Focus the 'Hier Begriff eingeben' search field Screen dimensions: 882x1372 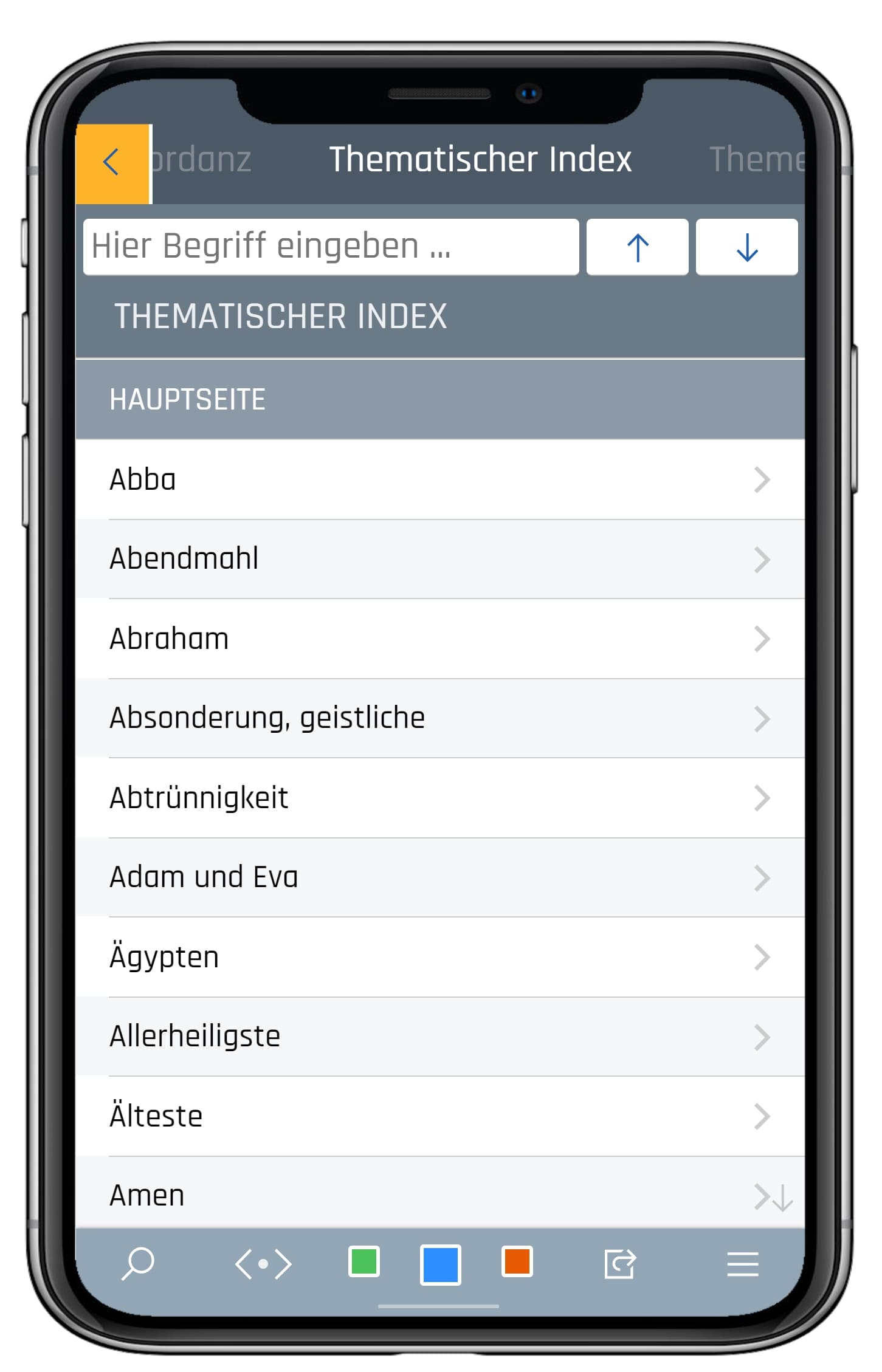(331, 247)
